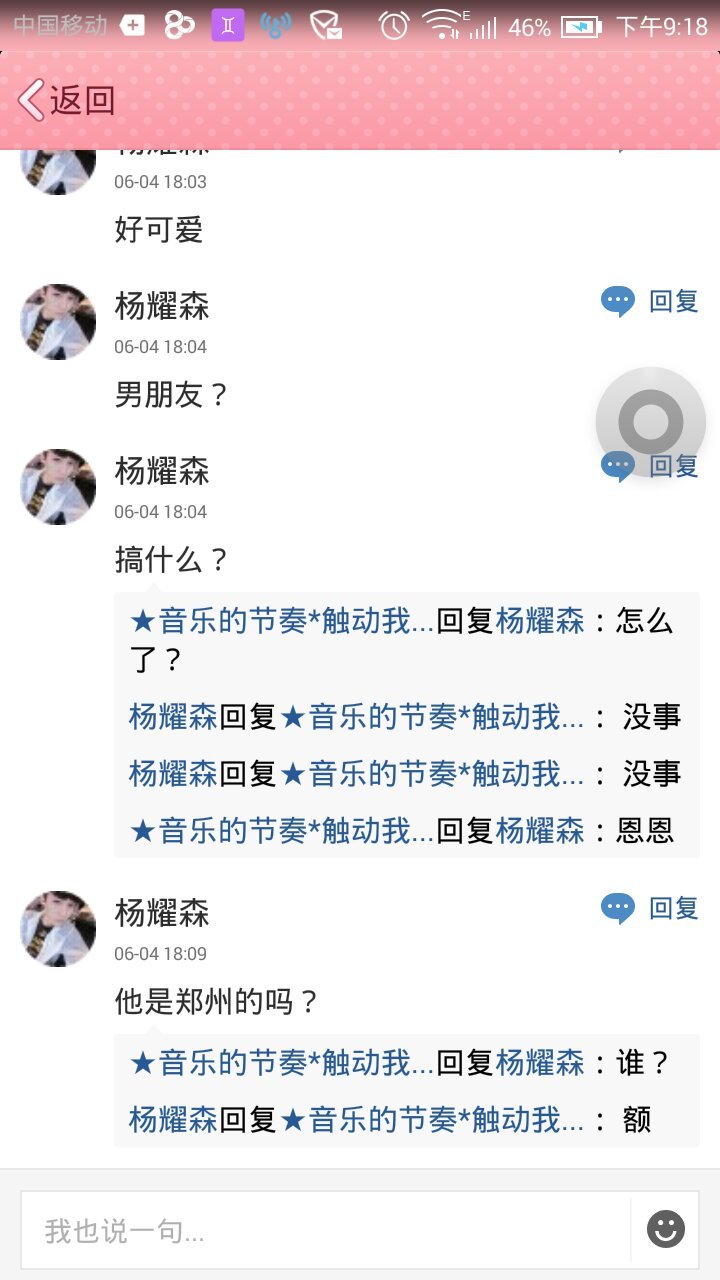Open the floating assistive touch button
Viewport: 720px width, 1280px height.
(x=651, y=421)
